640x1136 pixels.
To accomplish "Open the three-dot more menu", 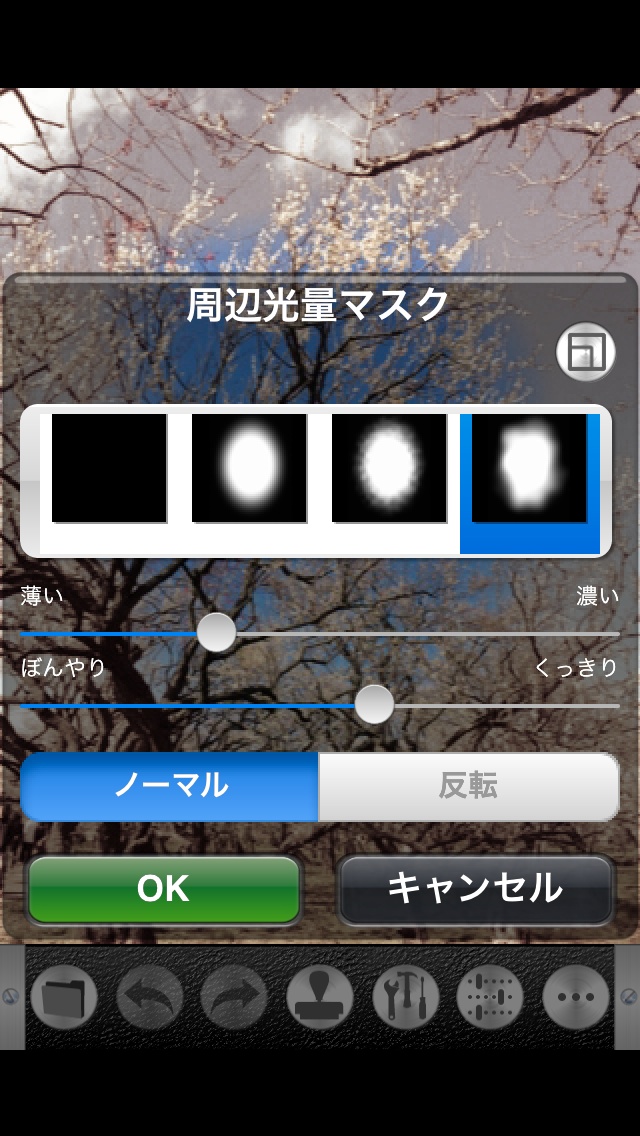I will click(x=576, y=997).
